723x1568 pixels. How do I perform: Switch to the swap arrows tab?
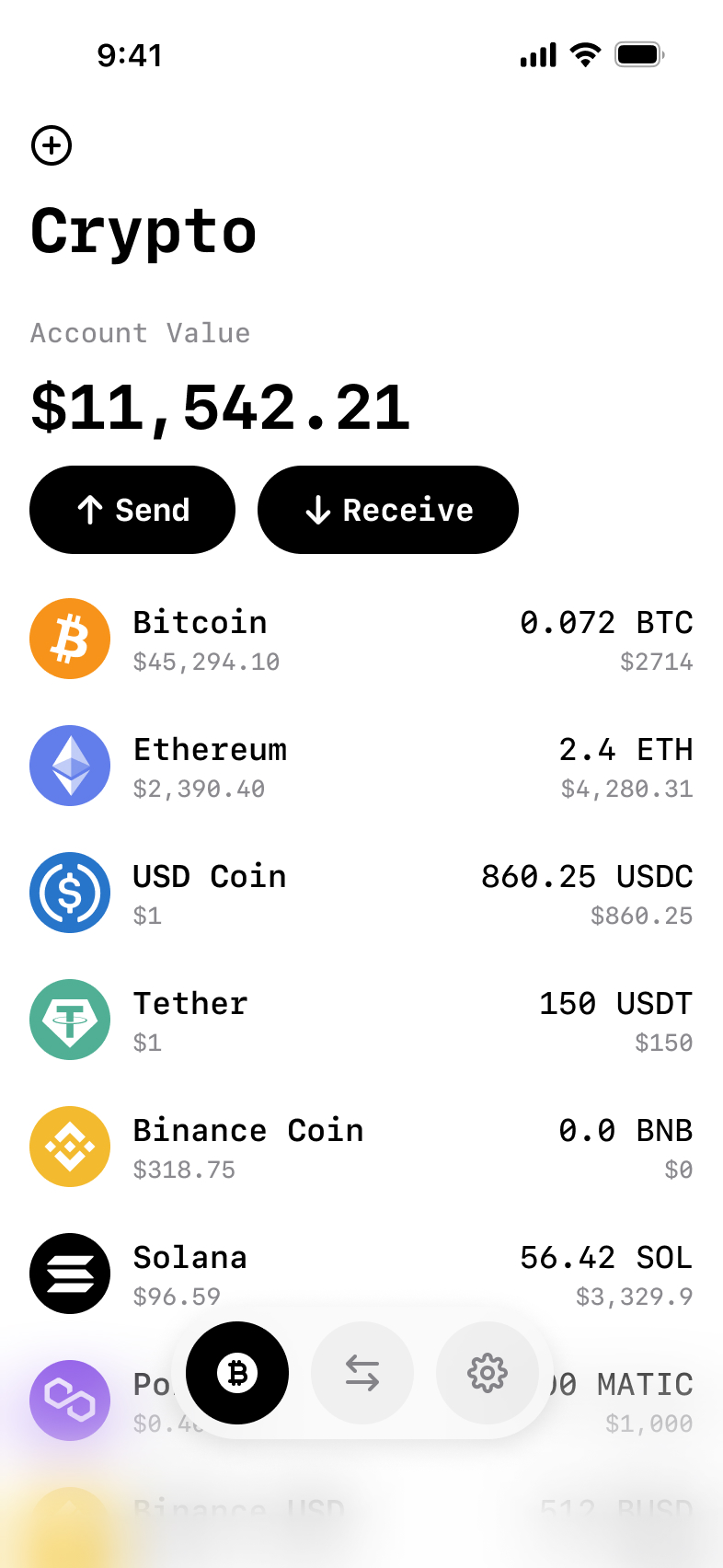(x=362, y=1373)
